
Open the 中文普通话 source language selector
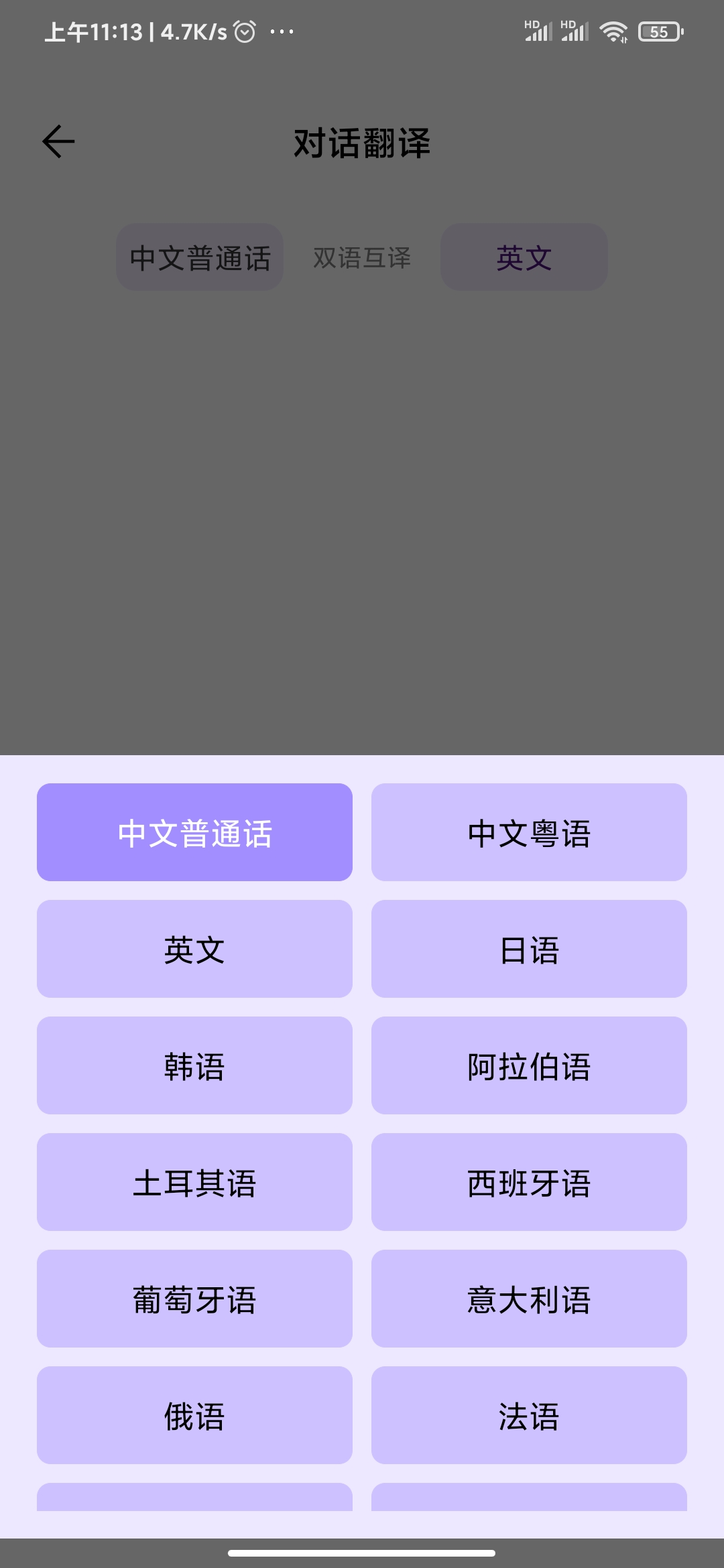tap(200, 257)
